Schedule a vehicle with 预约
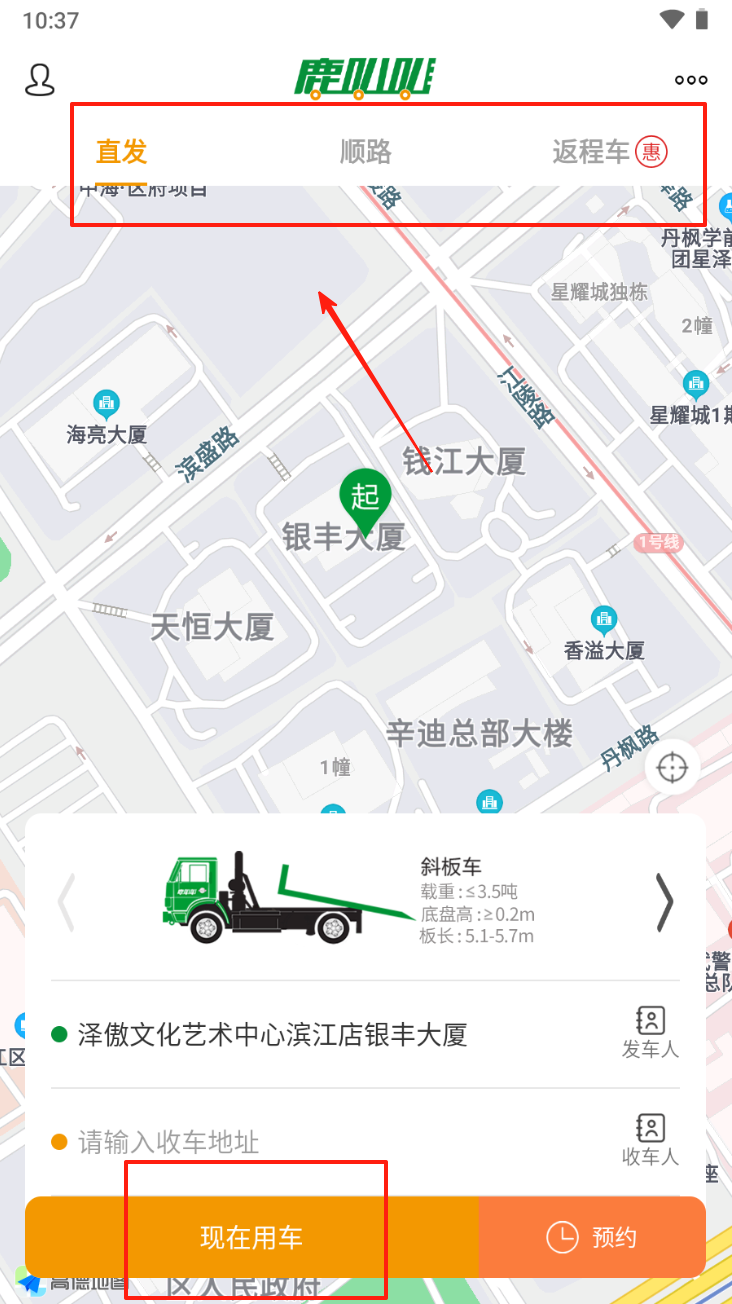This screenshot has height=1304, width=732. click(x=592, y=1238)
